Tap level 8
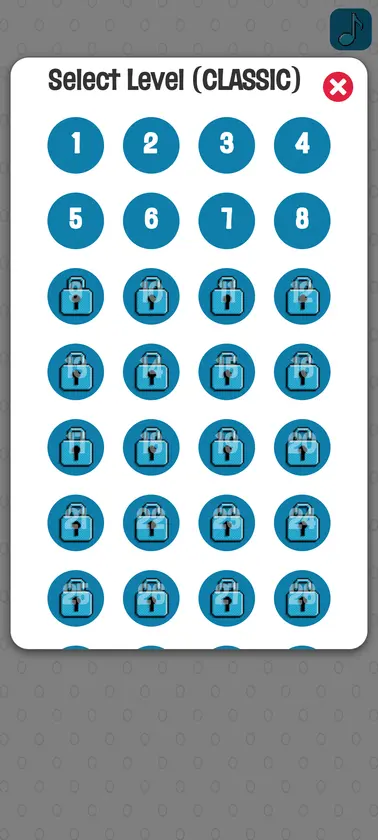Screen dimensions: 378x840 [302, 220]
